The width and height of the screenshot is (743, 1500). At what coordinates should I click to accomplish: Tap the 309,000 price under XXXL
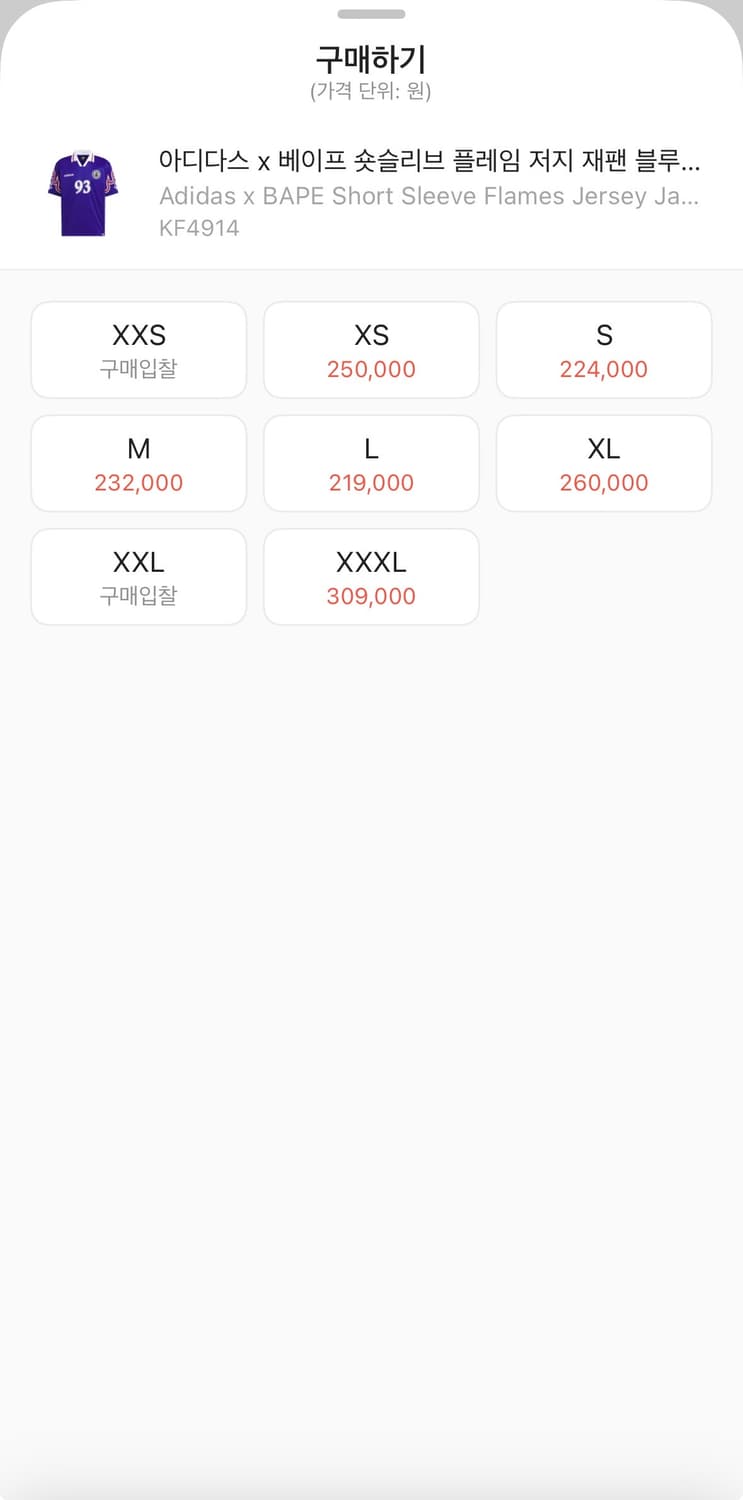(x=371, y=596)
